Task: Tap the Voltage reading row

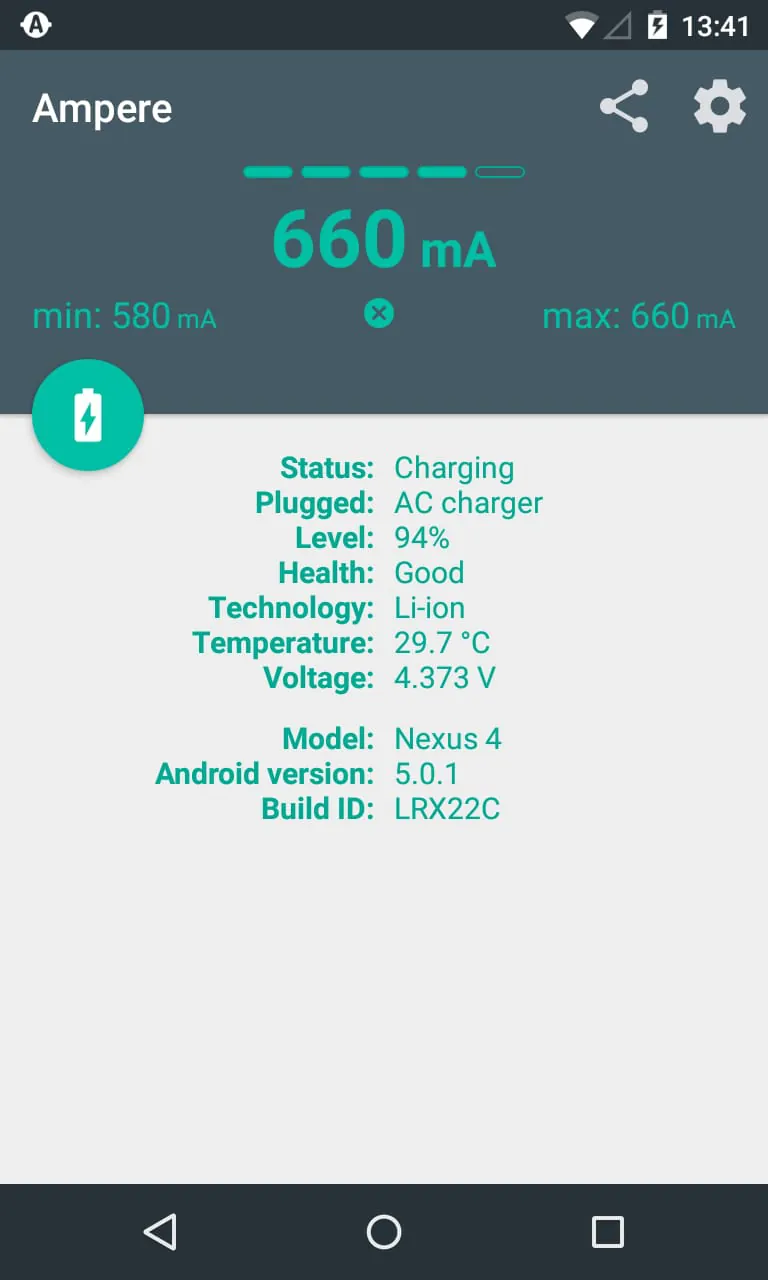Action: (x=444, y=678)
